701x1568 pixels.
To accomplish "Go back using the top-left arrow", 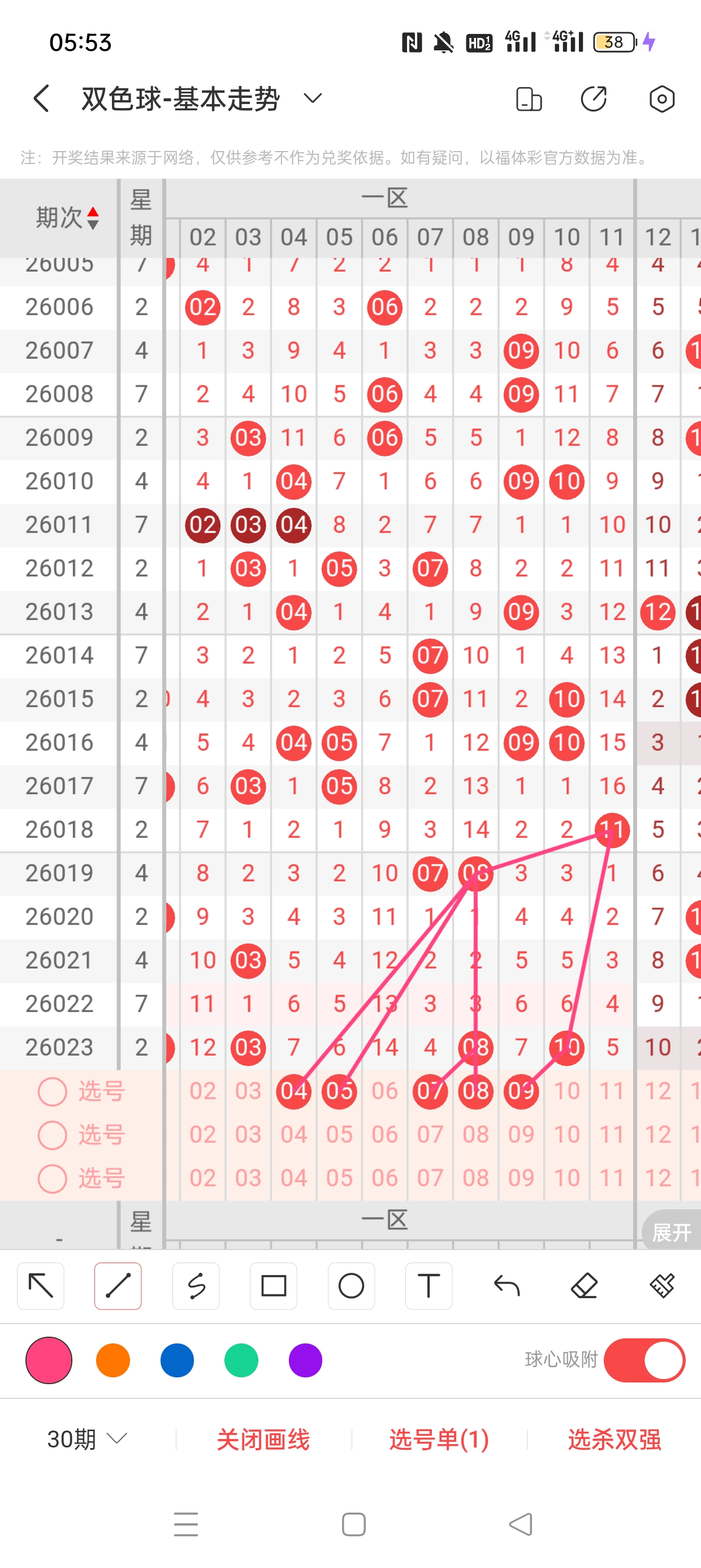I will pyautogui.click(x=41, y=98).
